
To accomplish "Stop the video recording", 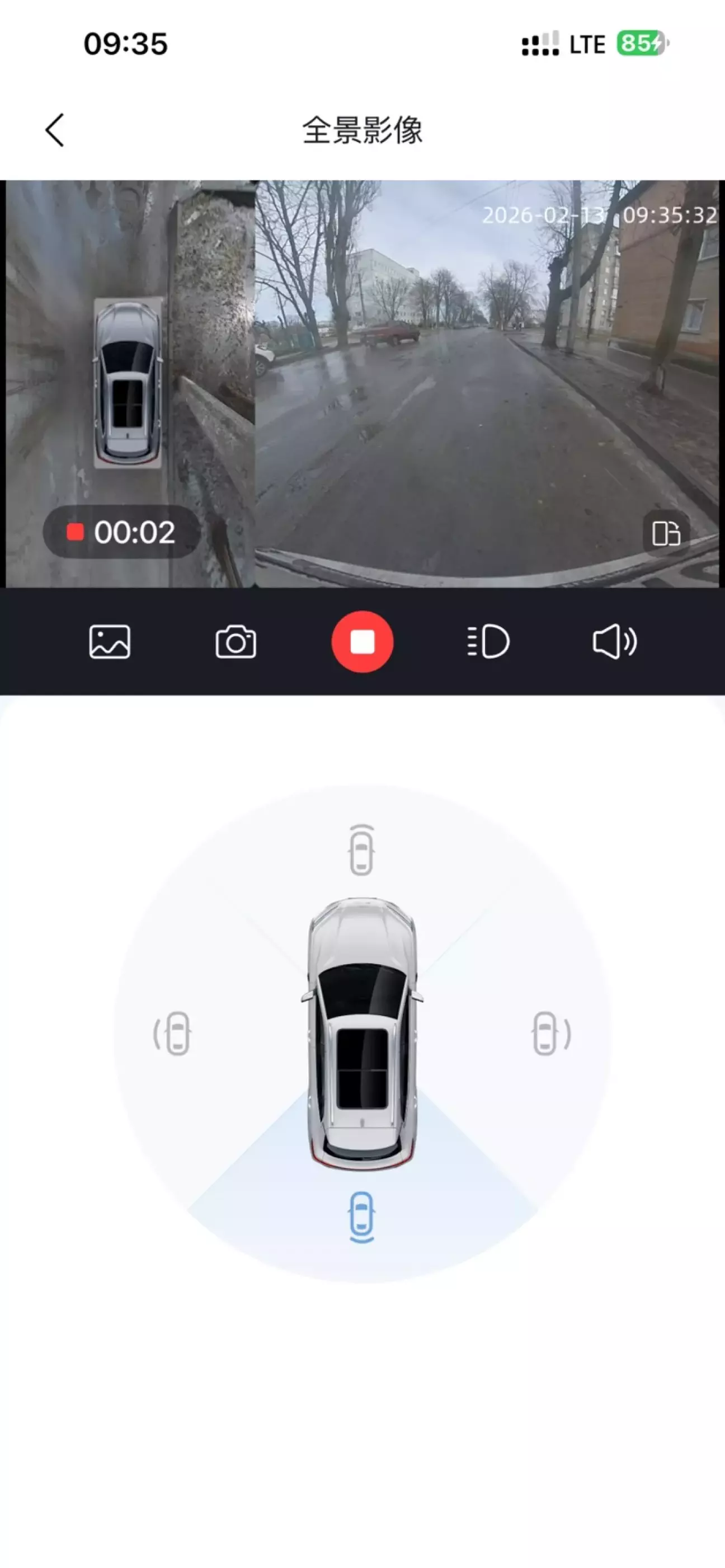I will tap(362, 641).
